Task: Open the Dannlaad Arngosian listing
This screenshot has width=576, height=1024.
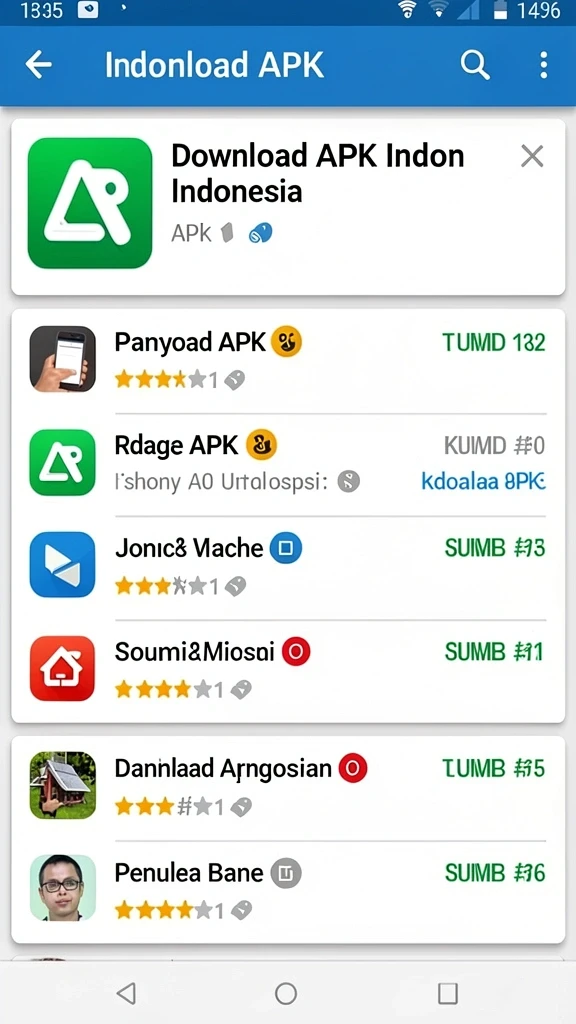Action: [288, 786]
